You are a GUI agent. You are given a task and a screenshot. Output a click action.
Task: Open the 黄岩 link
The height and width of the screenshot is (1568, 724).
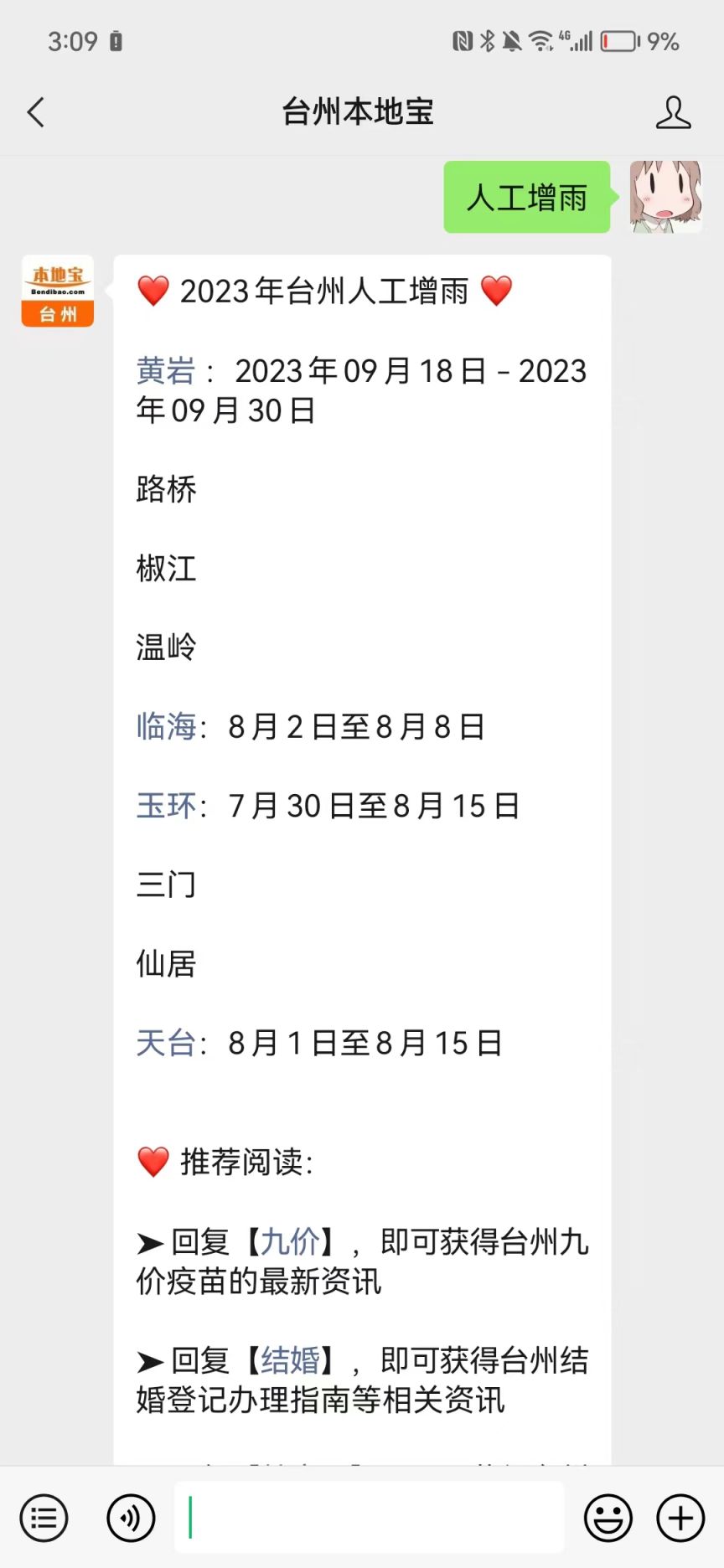[x=166, y=371]
